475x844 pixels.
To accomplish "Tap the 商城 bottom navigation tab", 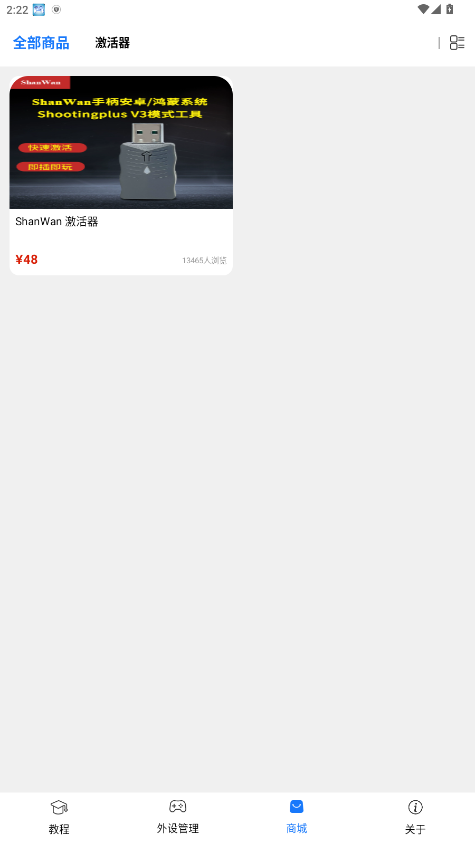I will coord(297,817).
